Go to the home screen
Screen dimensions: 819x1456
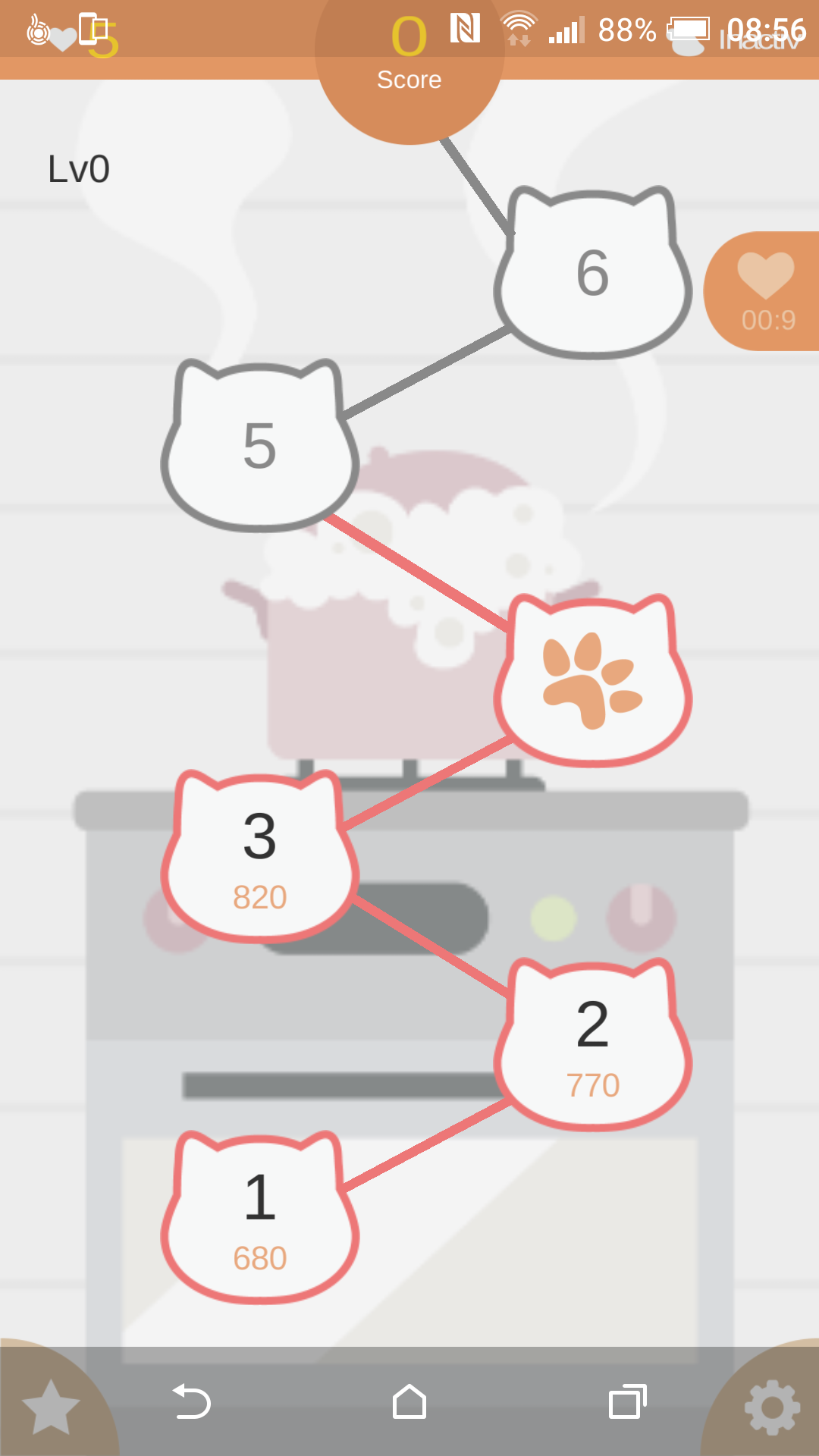point(409,1401)
